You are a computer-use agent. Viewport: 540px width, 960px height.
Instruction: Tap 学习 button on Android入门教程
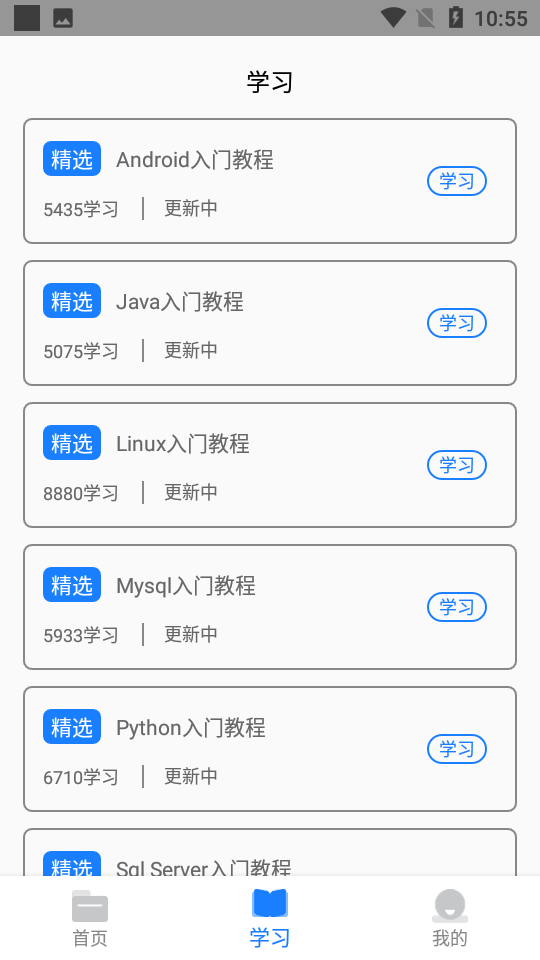[457, 181]
